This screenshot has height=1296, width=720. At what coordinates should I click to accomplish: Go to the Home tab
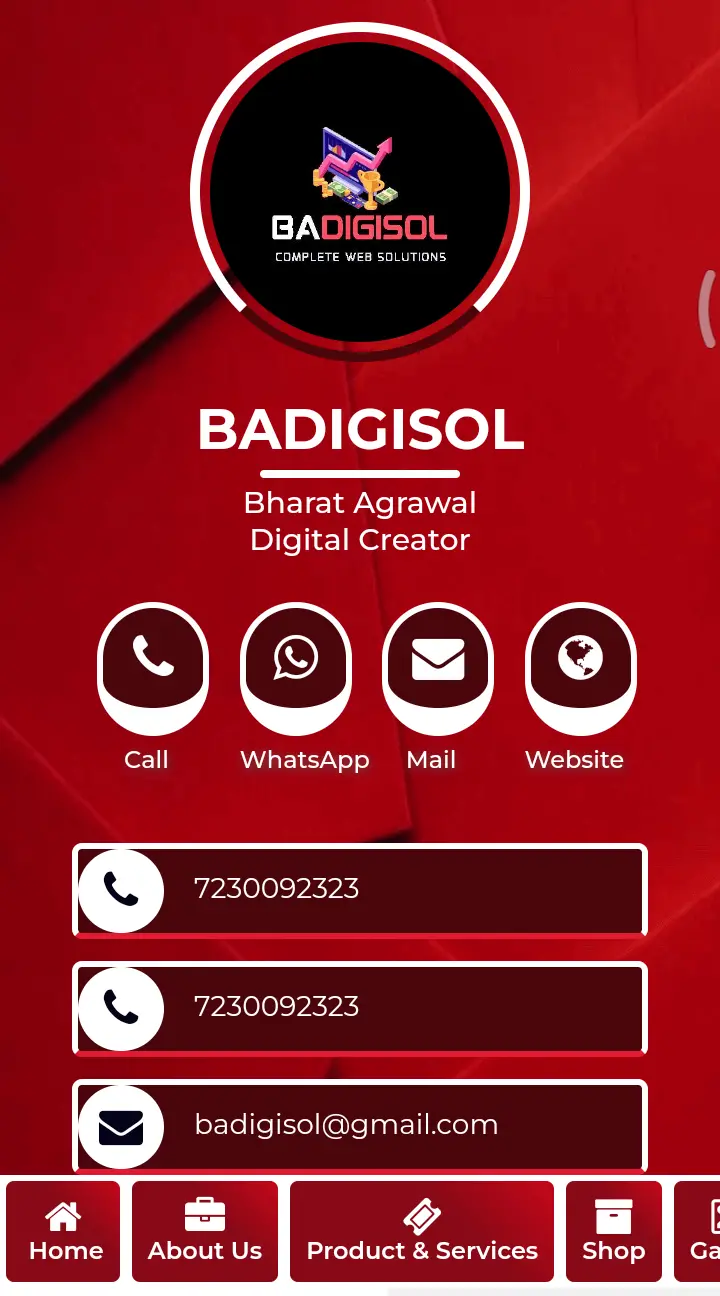tap(64, 1232)
